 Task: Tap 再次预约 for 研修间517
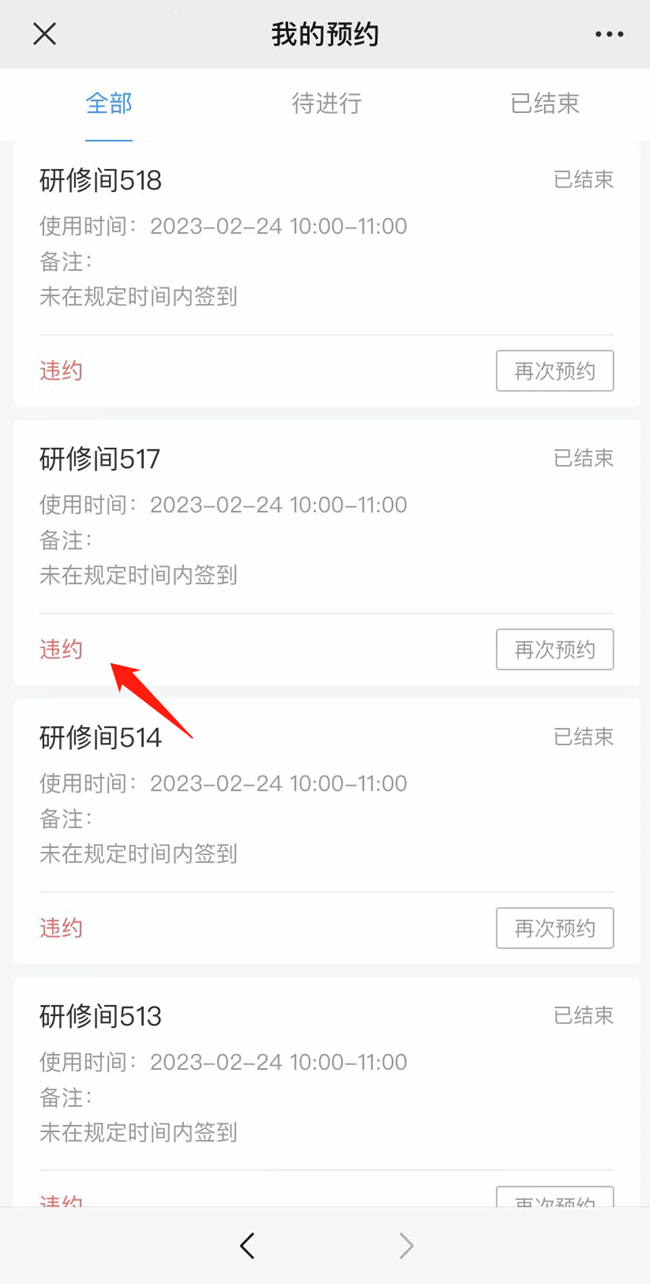(555, 650)
